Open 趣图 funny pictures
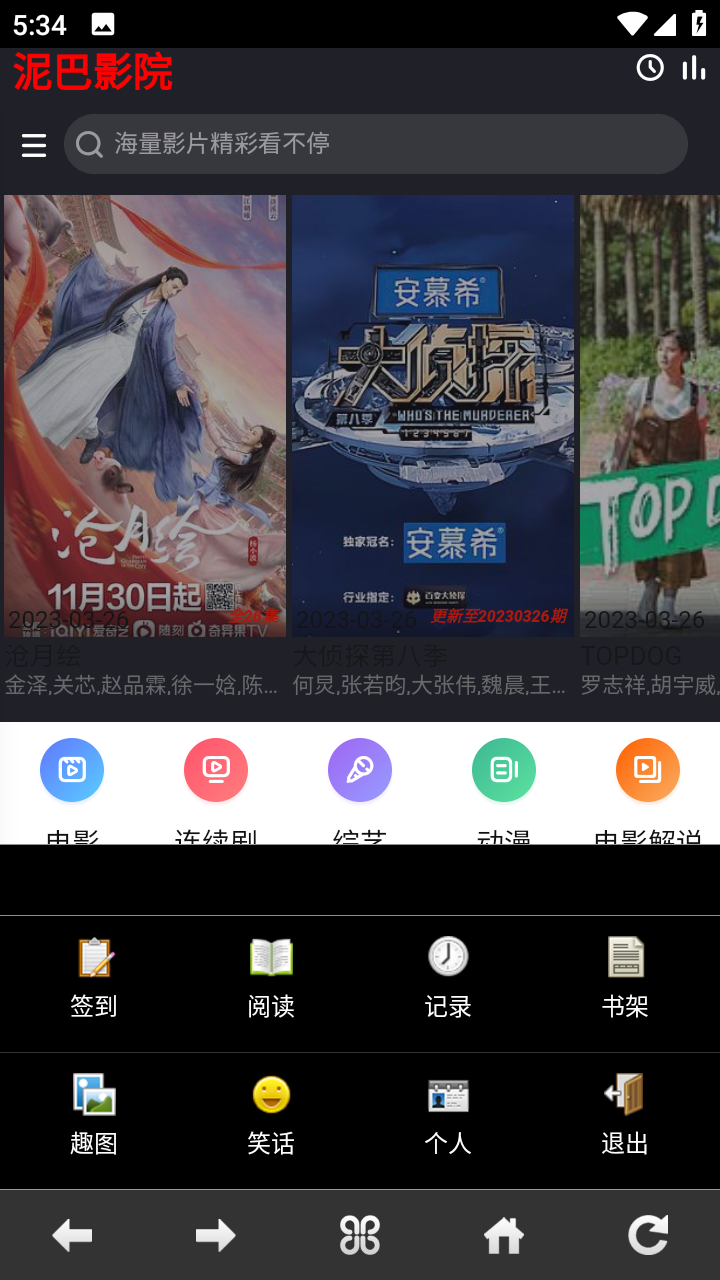 [94, 1116]
